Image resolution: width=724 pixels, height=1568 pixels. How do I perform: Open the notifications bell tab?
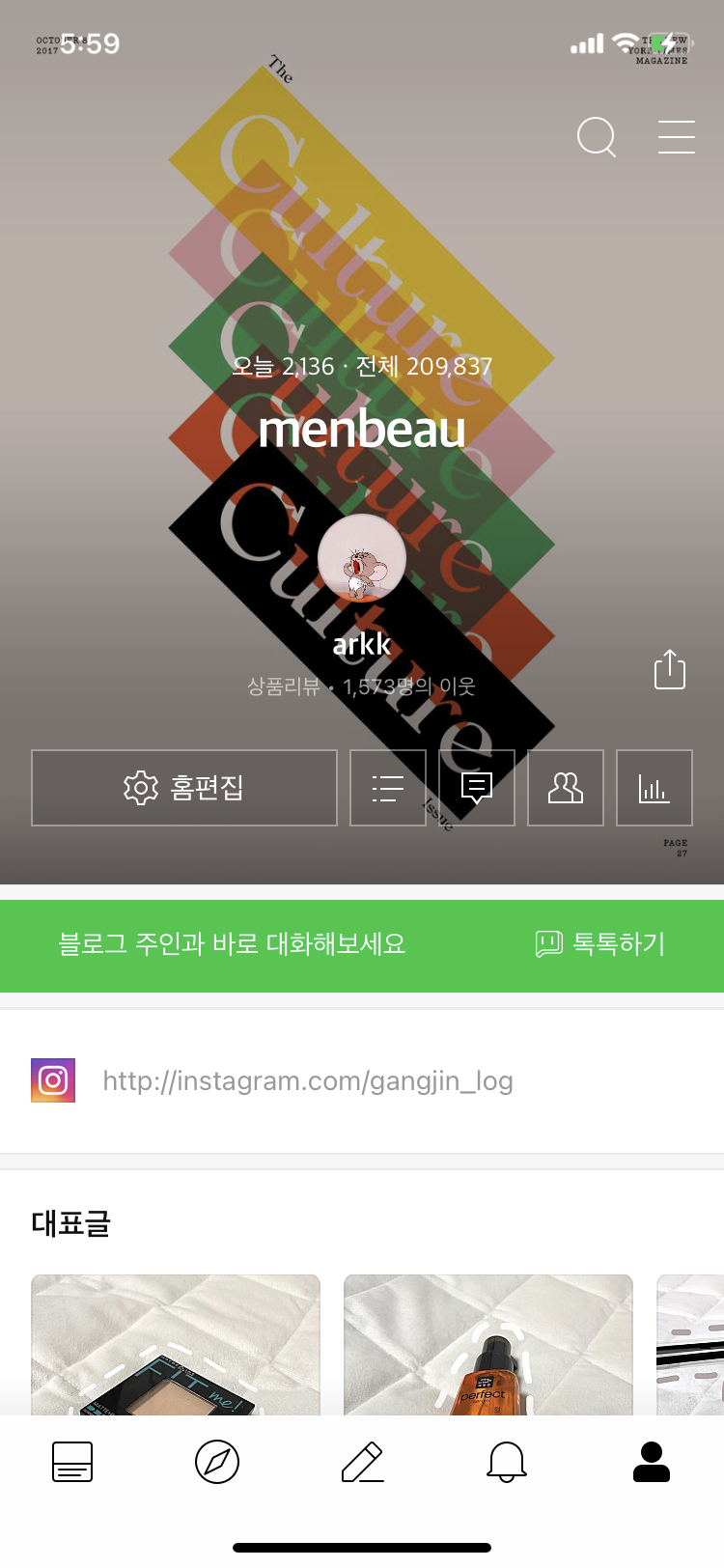coord(507,1462)
